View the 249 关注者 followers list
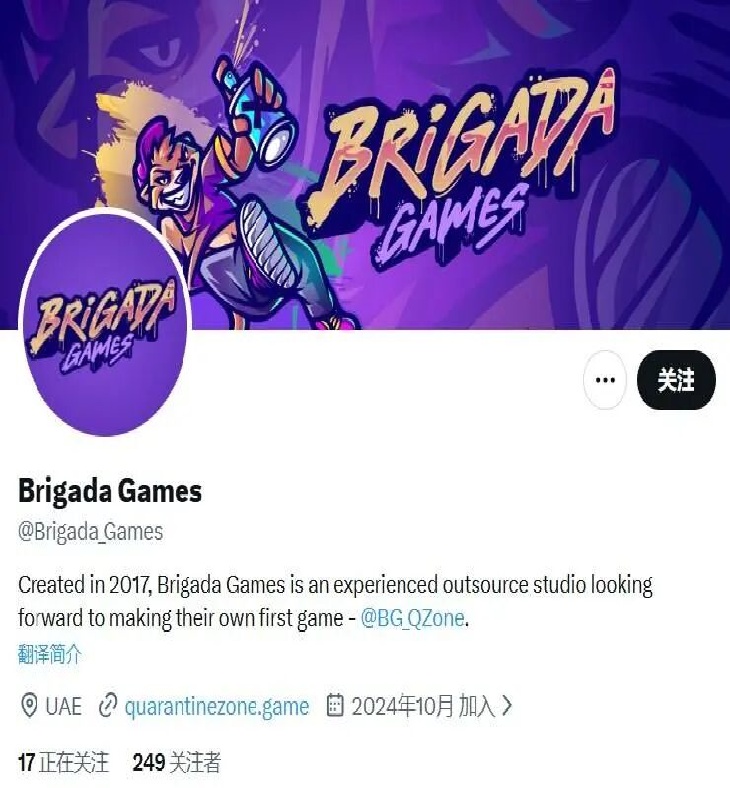Viewport: 730px width, 788px height. (176, 763)
